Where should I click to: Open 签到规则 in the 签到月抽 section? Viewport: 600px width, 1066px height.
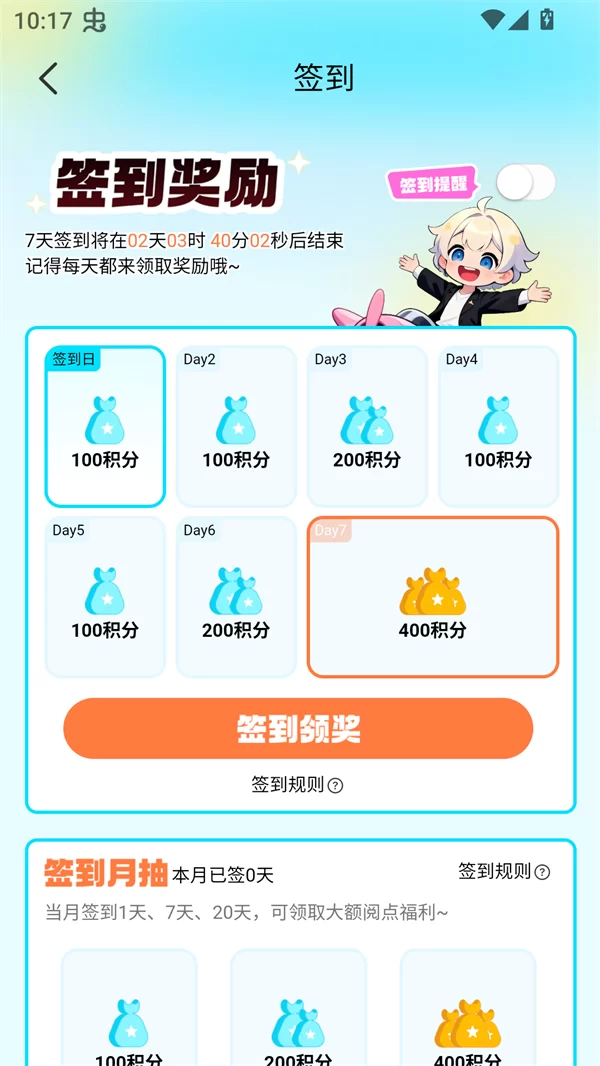pos(504,871)
